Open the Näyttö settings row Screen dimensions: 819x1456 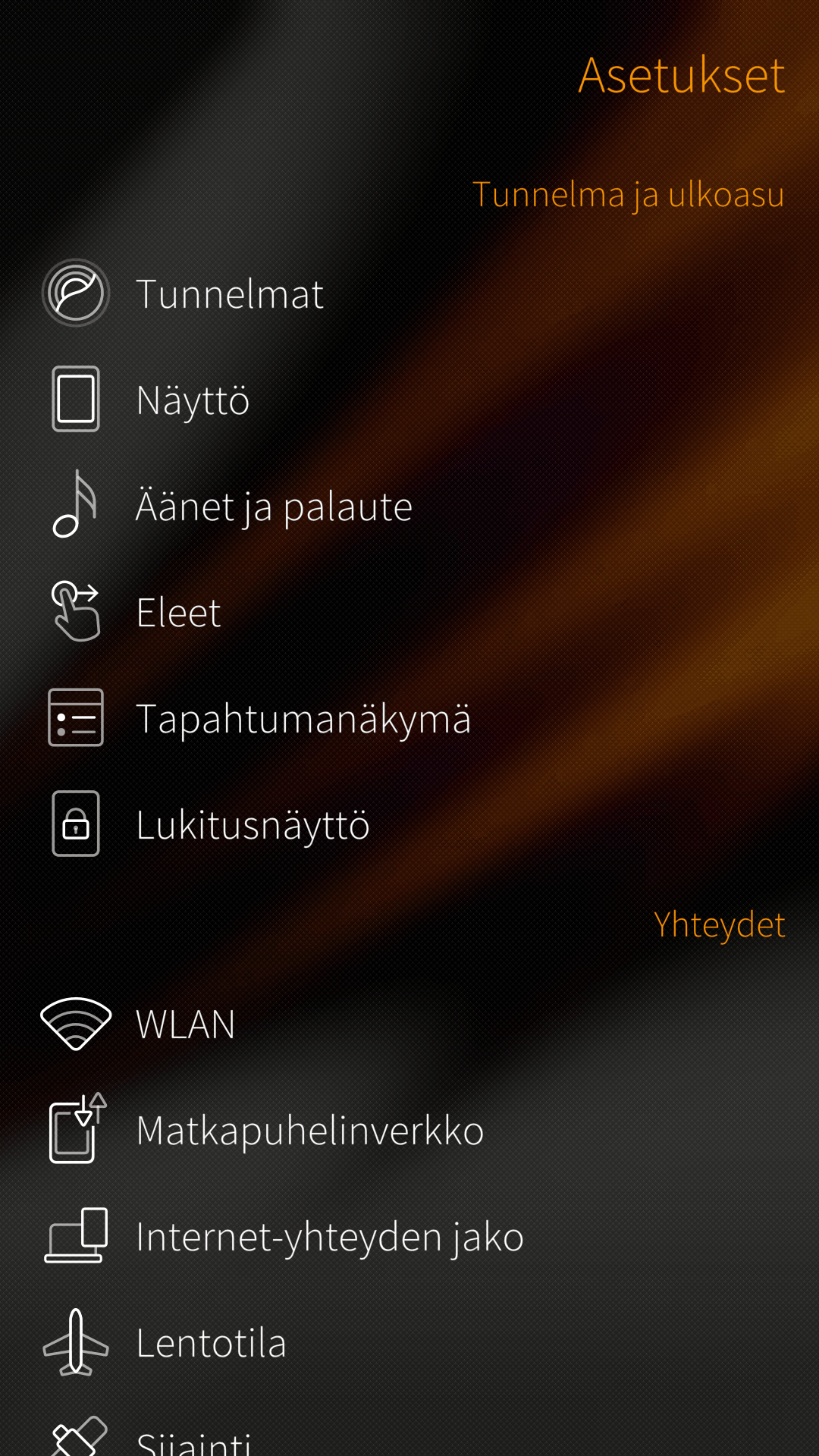193,400
